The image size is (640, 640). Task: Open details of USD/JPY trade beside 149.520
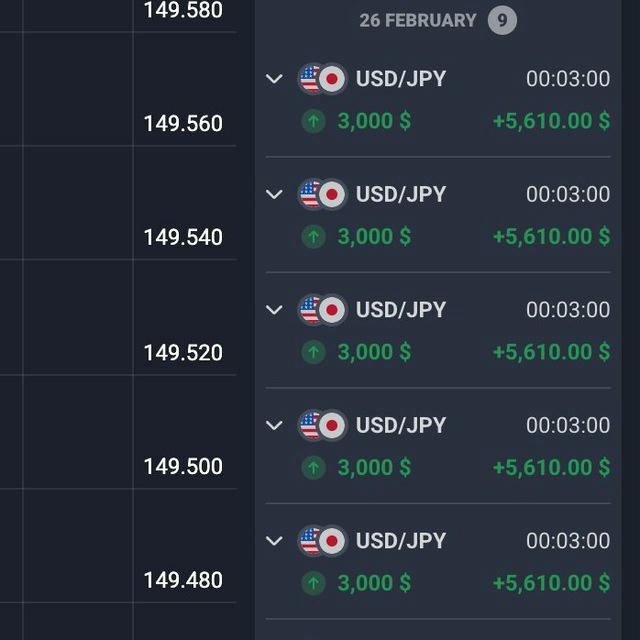(275, 310)
